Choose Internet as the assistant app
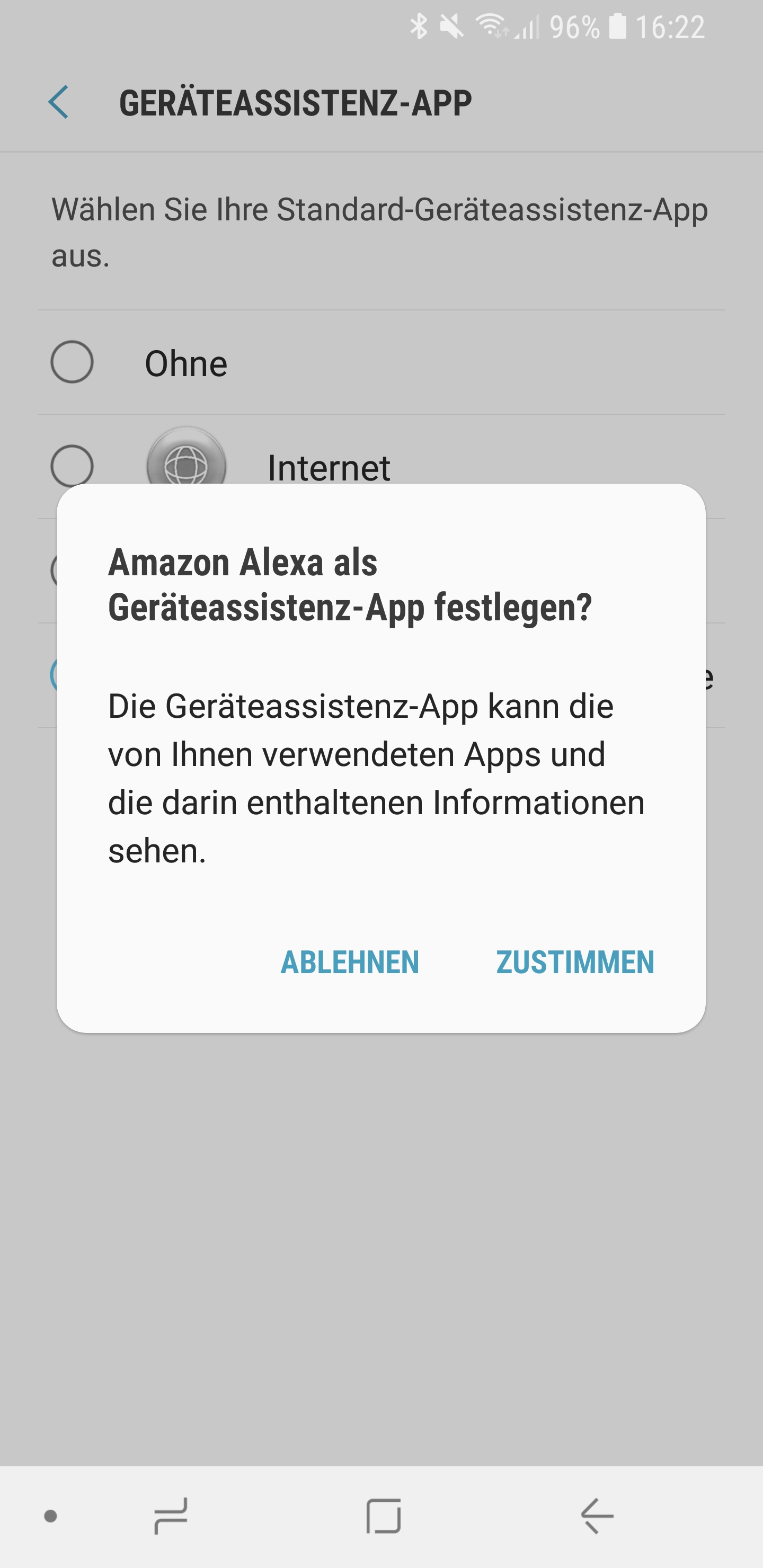This screenshot has width=763, height=1568. pyautogui.click(x=72, y=466)
